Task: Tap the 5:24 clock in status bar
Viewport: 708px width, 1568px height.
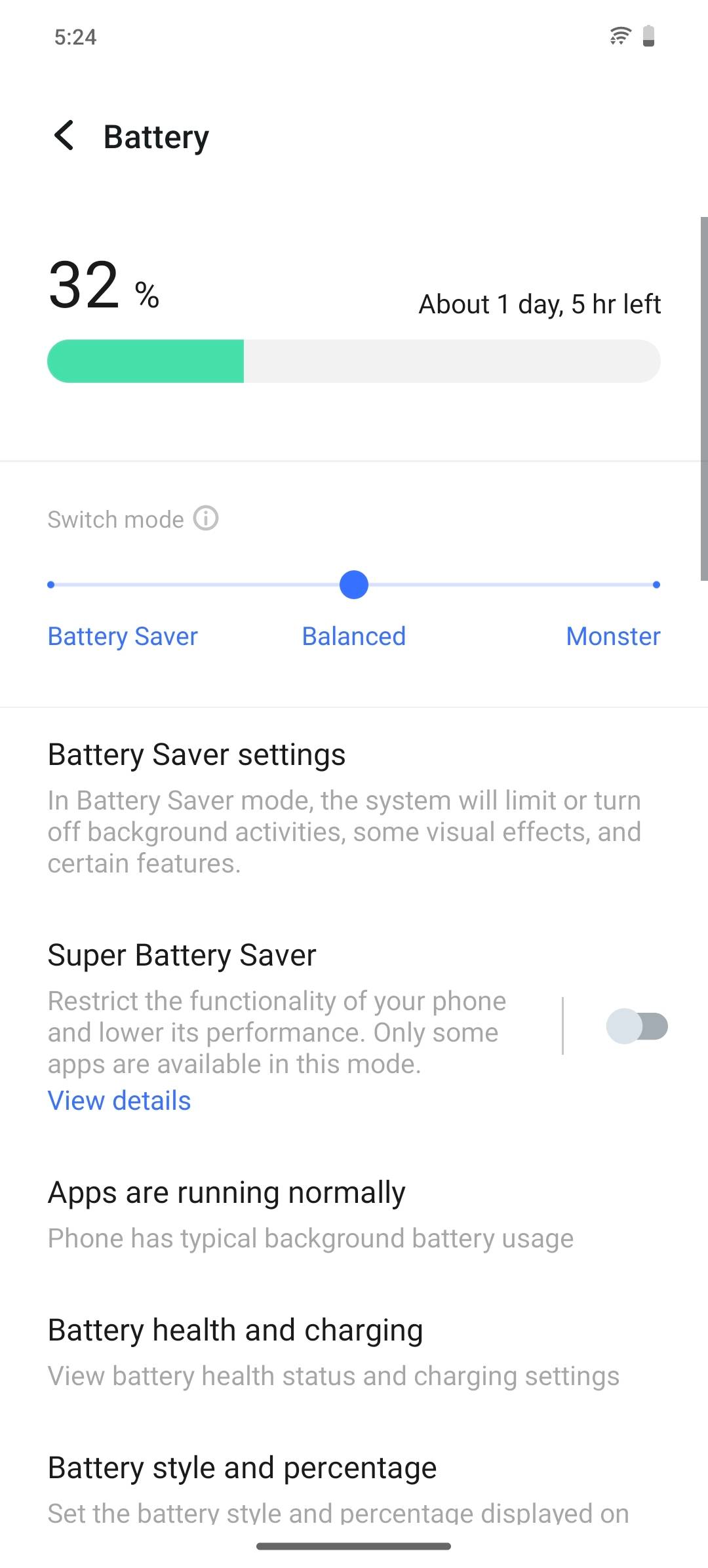Action: (x=75, y=37)
